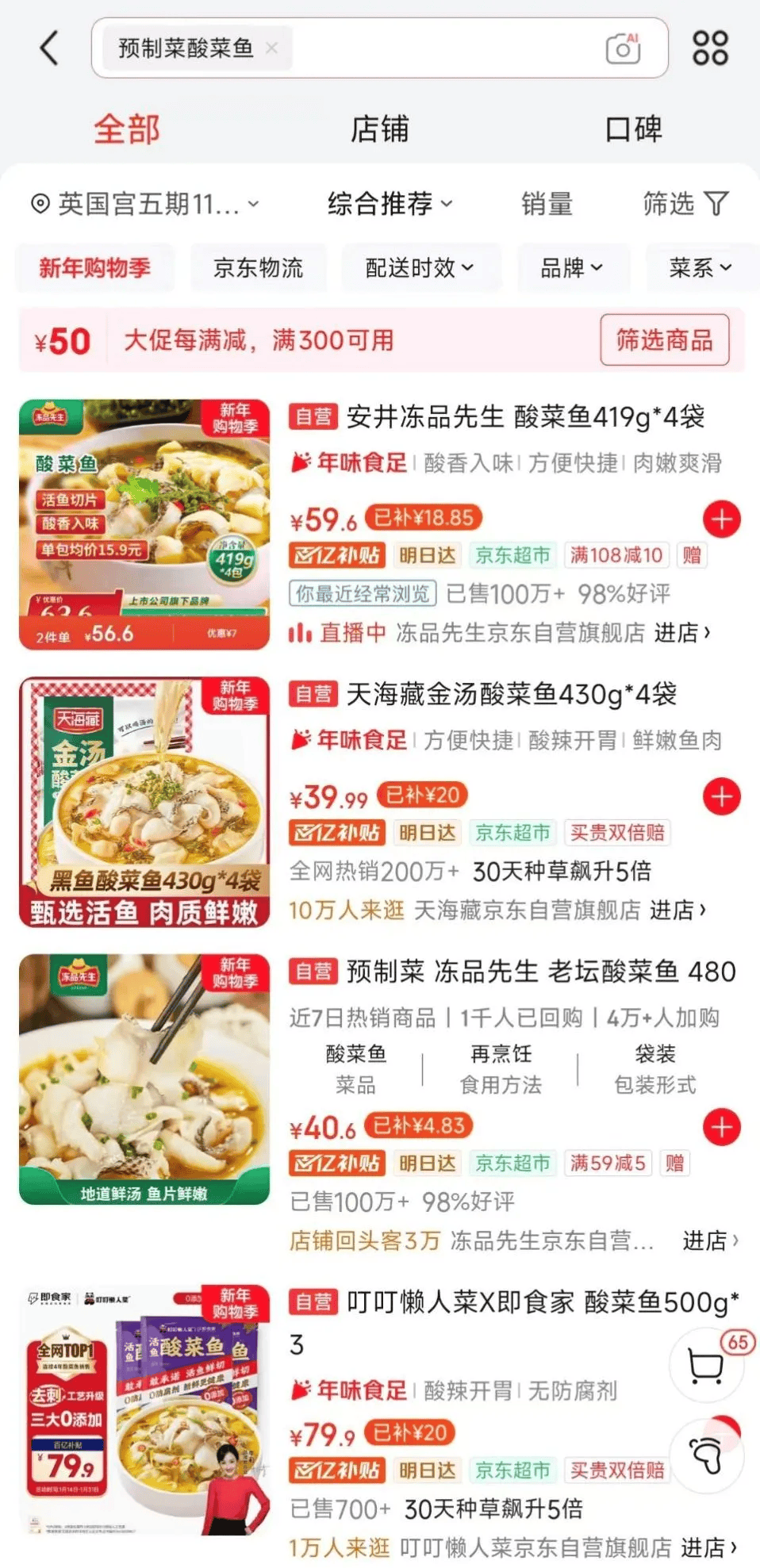Expand the 综合推荐 sort dropdown
Screen dimensions: 760x1568
point(390,204)
